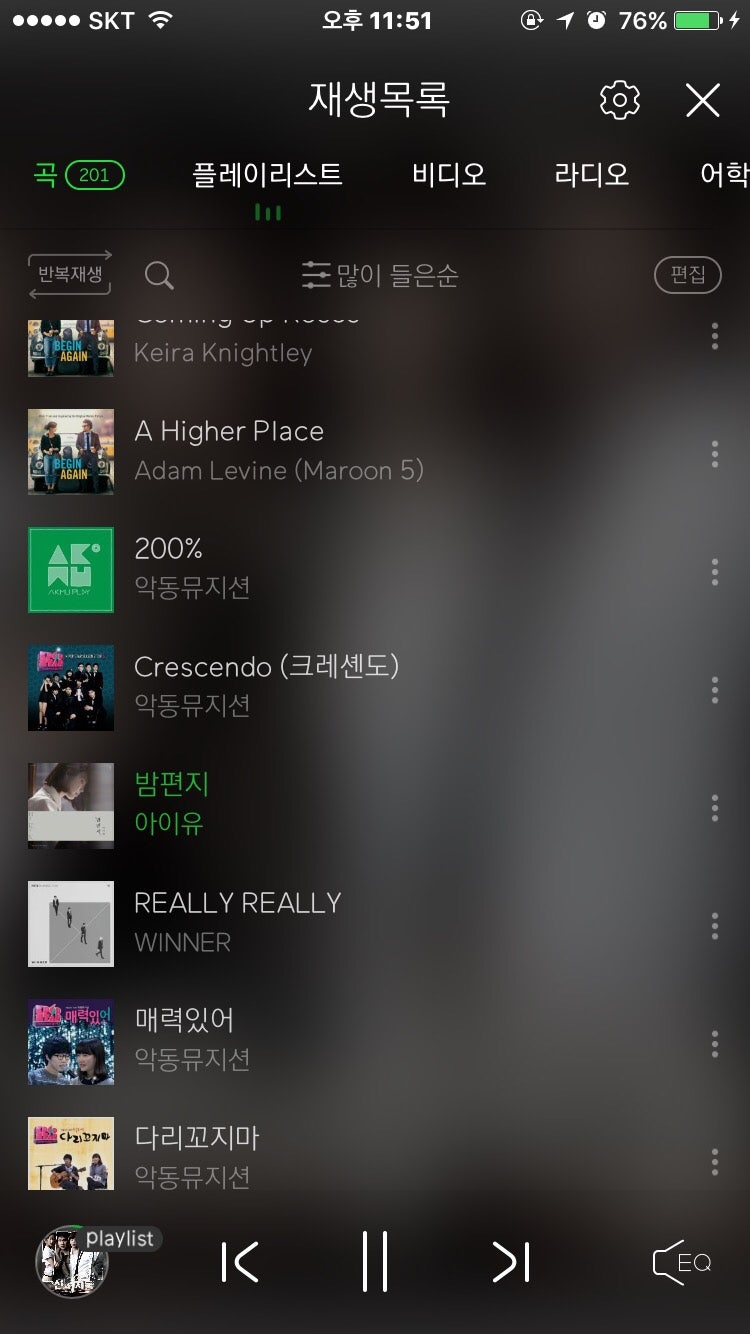The width and height of the screenshot is (750, 1334).
Task: Play REALLY REALLY by WINNER
Action: [x=280, y=922]
